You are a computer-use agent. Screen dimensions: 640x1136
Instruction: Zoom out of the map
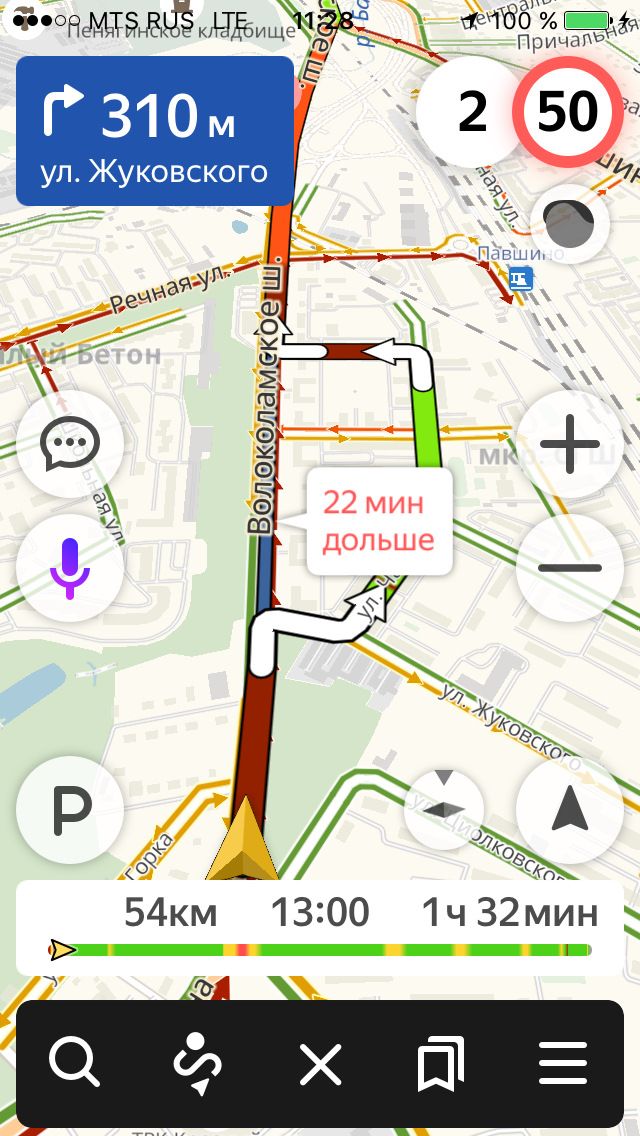pyautogui.click(x=569, y=568)
